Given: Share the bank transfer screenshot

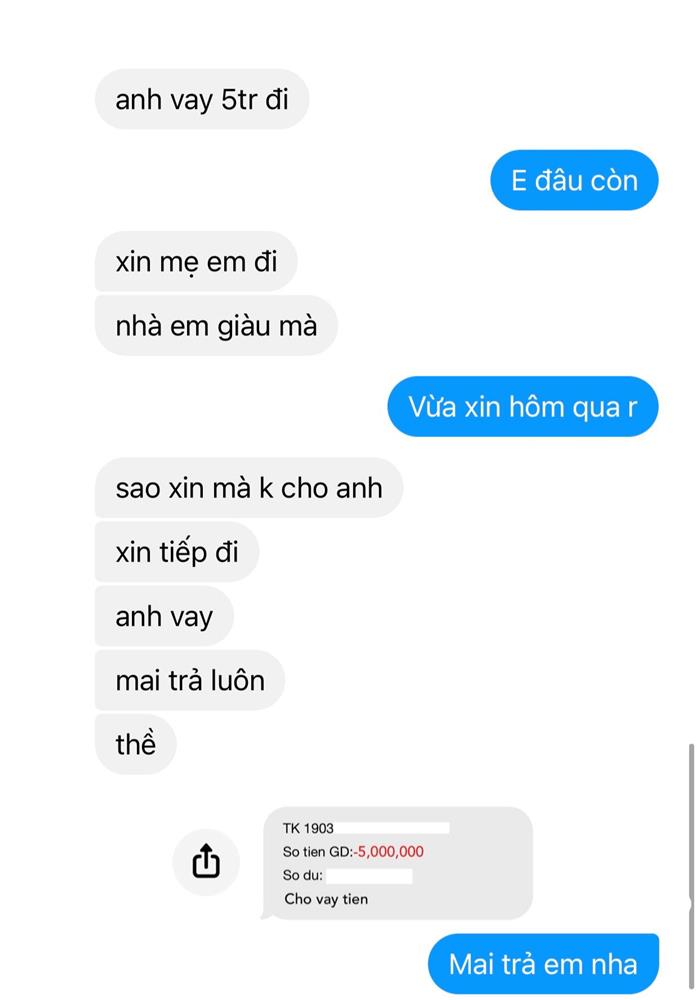Looking at the screenshot, I should pos(206,861).
